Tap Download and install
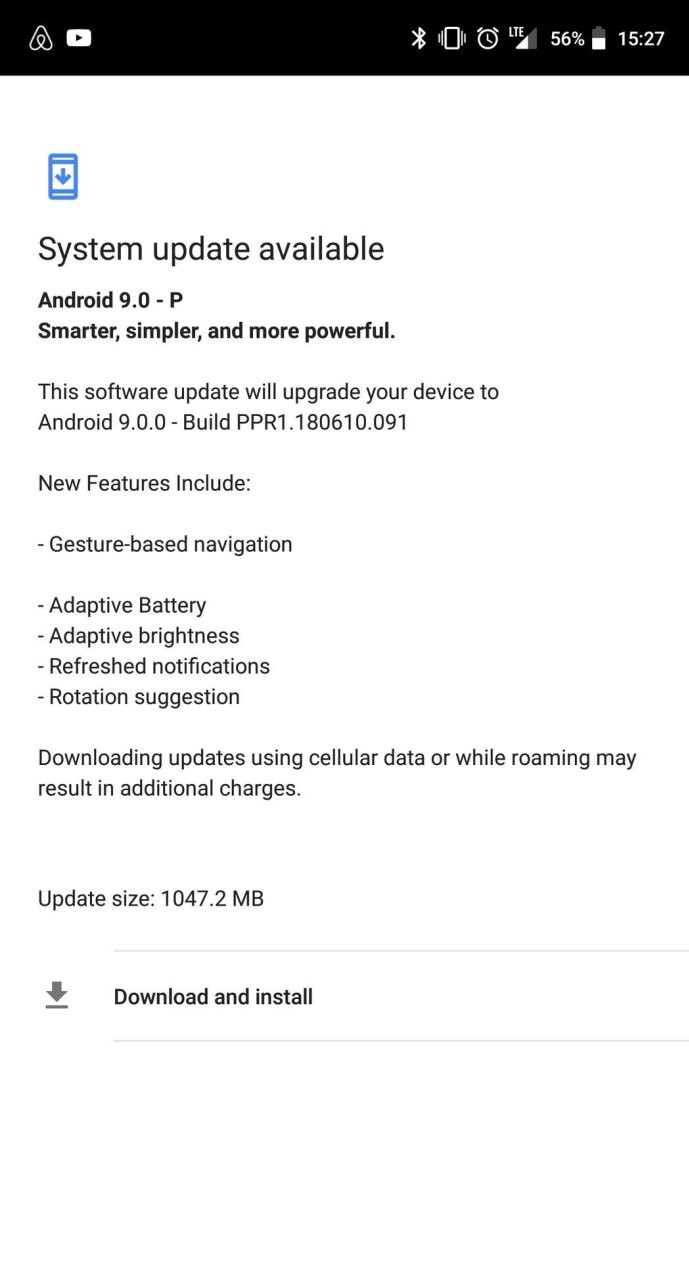Viewport: 689px width, 1262px height. coord(213,996)
